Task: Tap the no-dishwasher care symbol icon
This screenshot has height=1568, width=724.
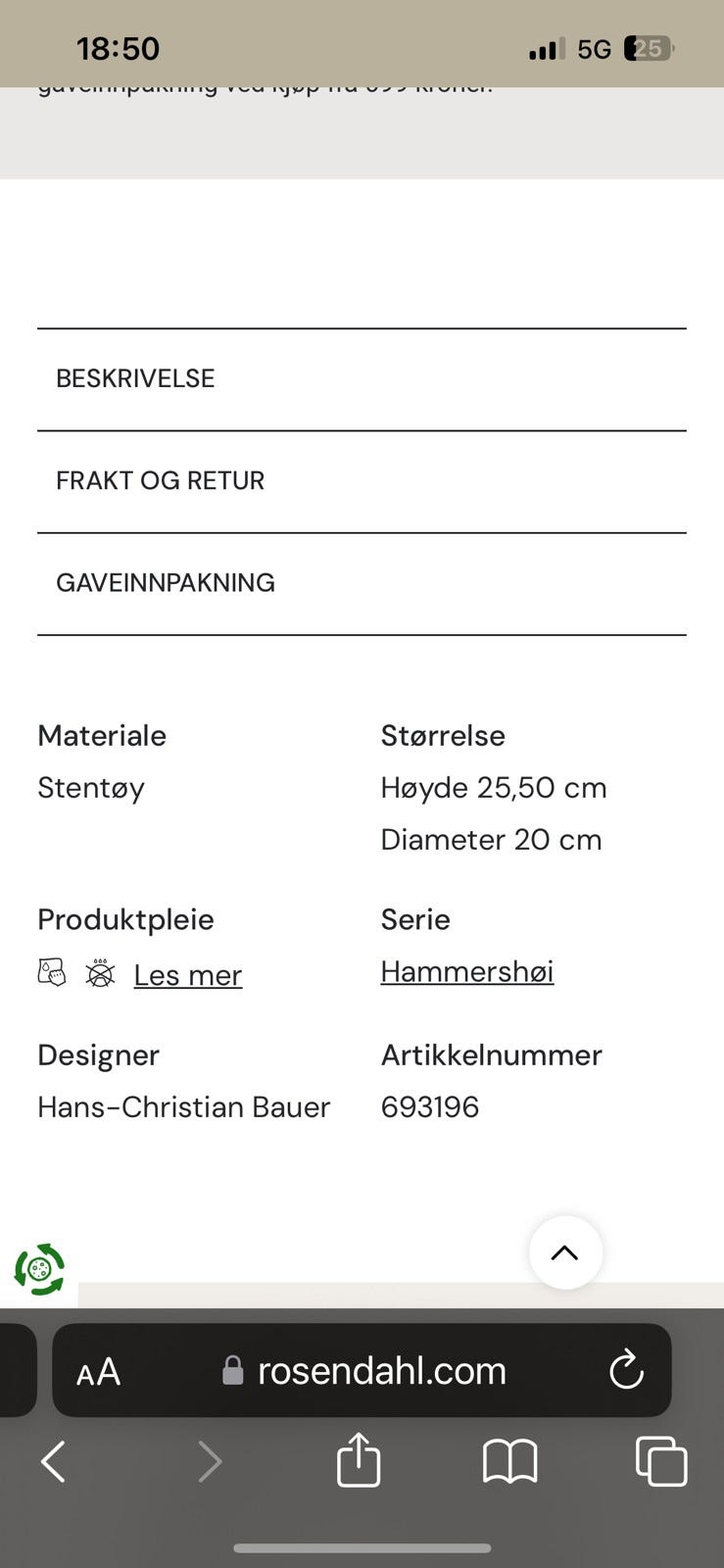Action: (101, 974)
